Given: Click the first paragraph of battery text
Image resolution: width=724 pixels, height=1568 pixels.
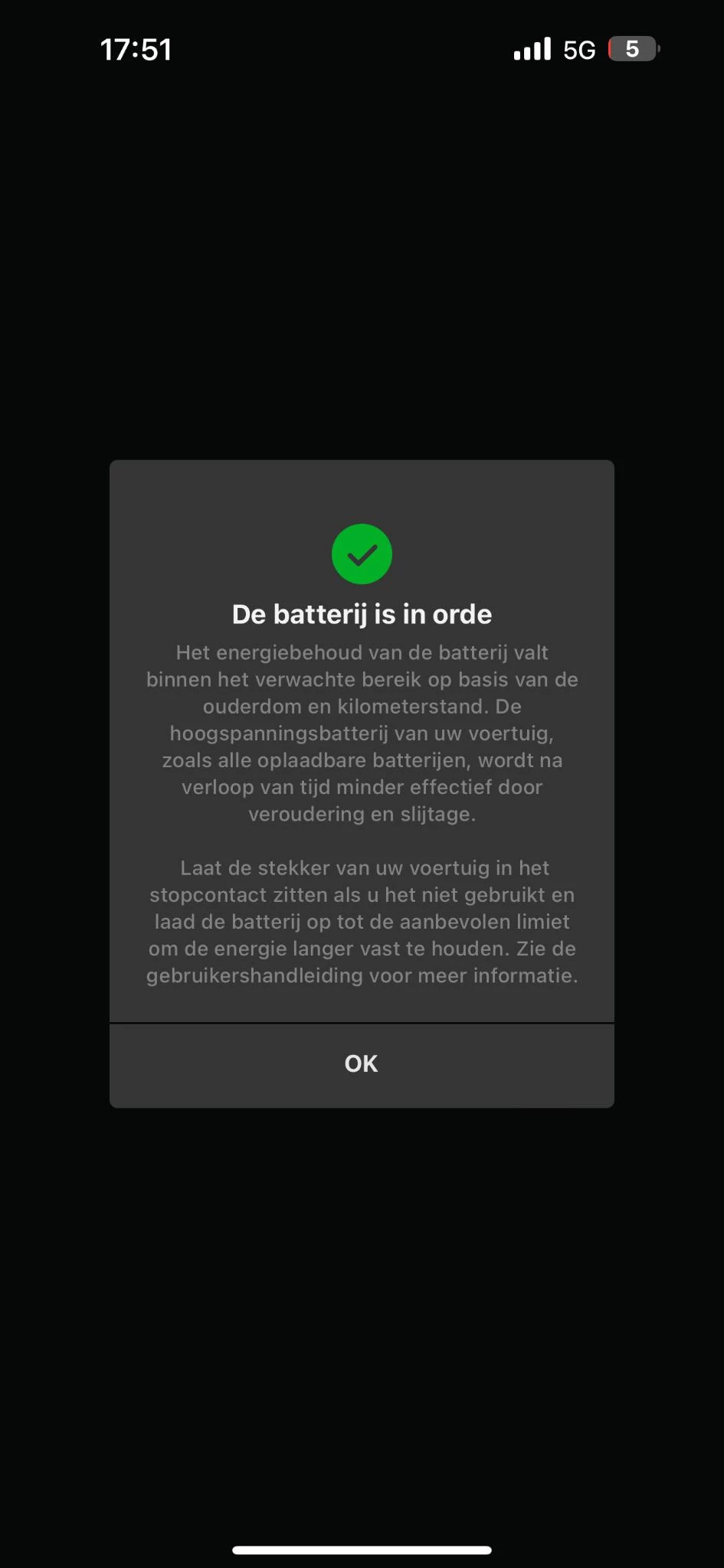Looking at the screenshot, I should (x=362, y=733).
